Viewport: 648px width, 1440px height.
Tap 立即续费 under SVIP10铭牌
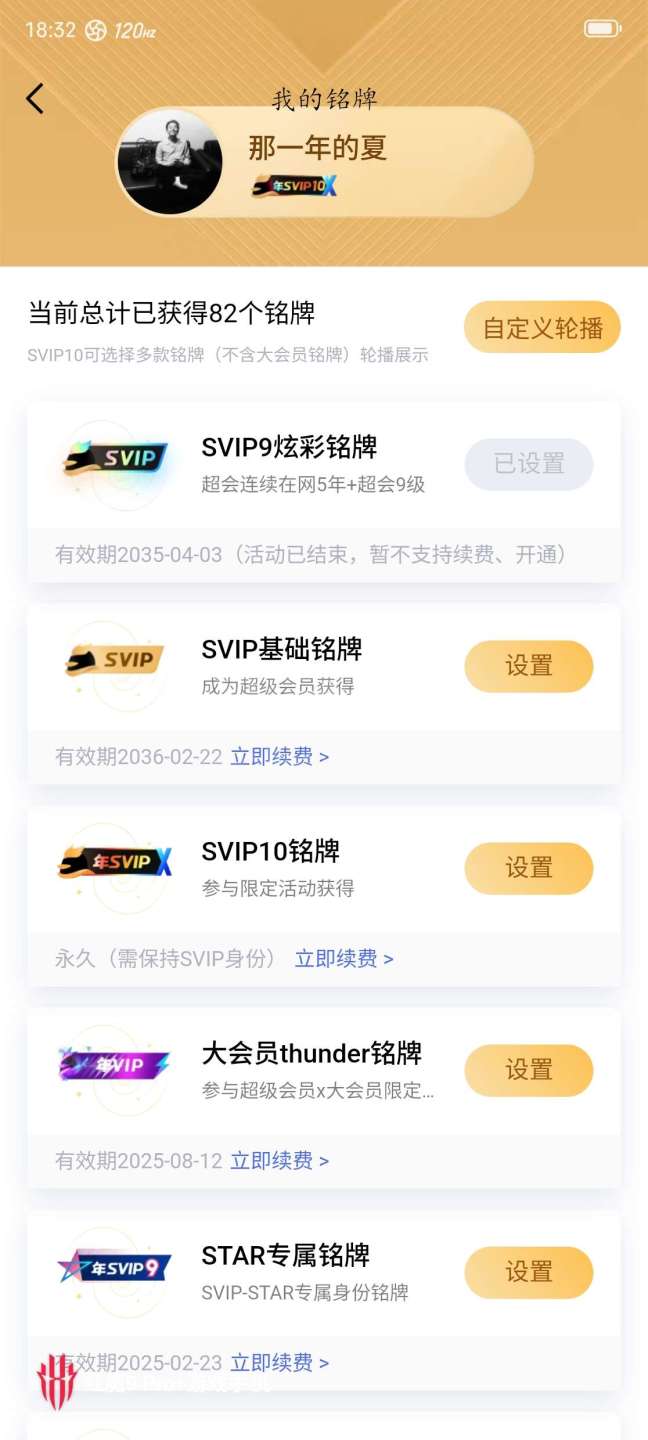pyautogui.click(x=344, y=959)
